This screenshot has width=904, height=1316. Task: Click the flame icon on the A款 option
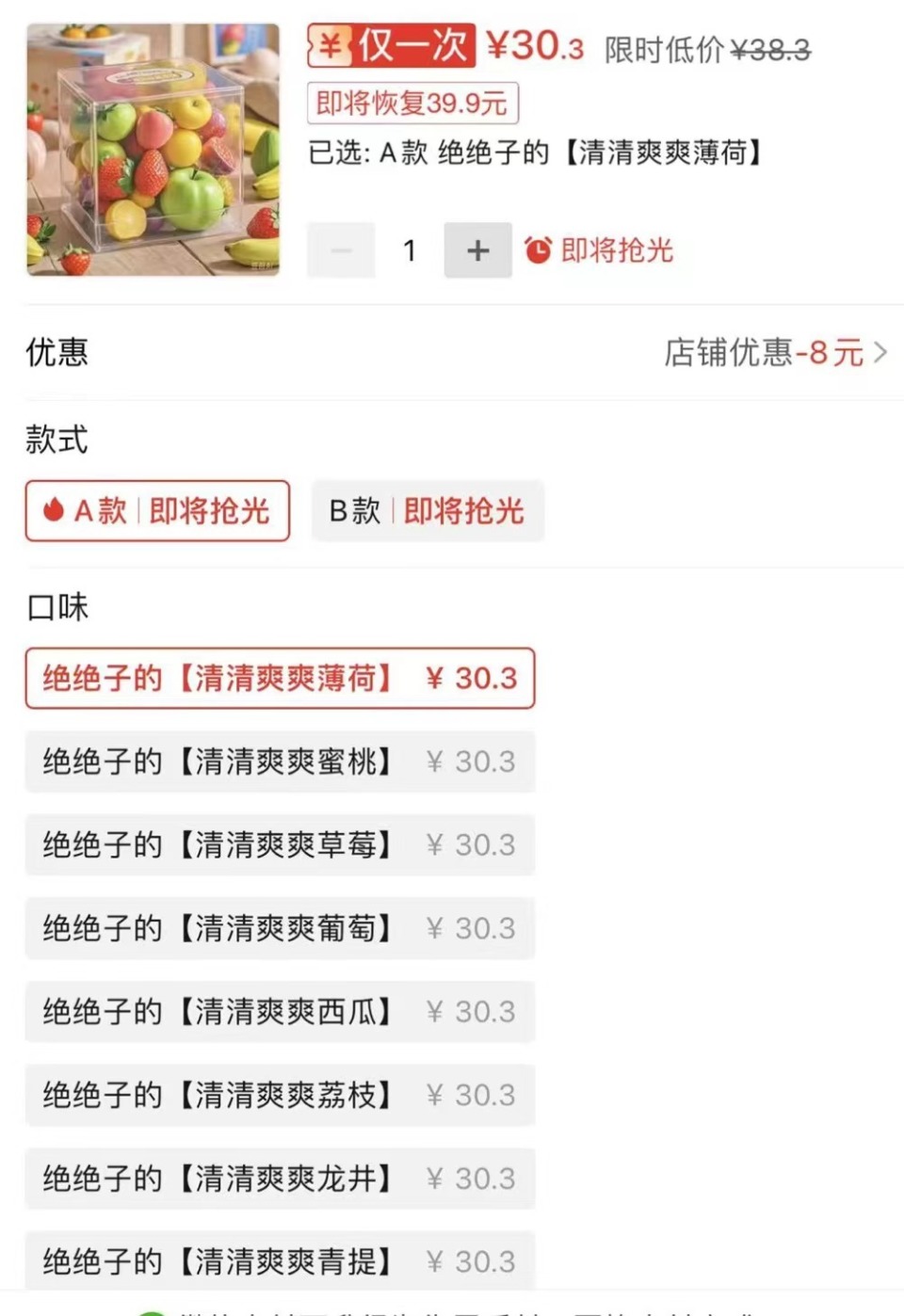[x=52, y=512]
